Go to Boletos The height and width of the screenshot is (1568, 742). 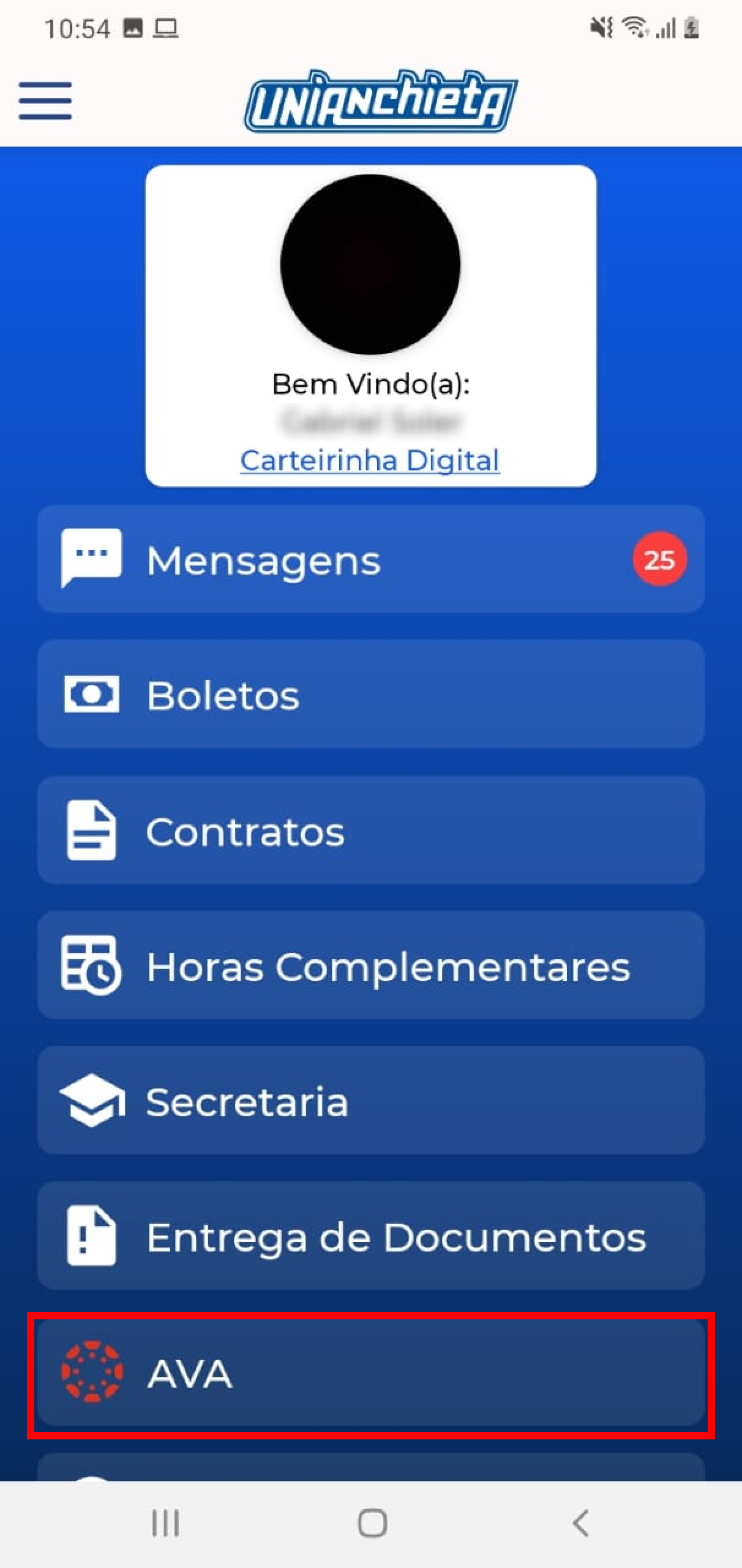(370, 695)
